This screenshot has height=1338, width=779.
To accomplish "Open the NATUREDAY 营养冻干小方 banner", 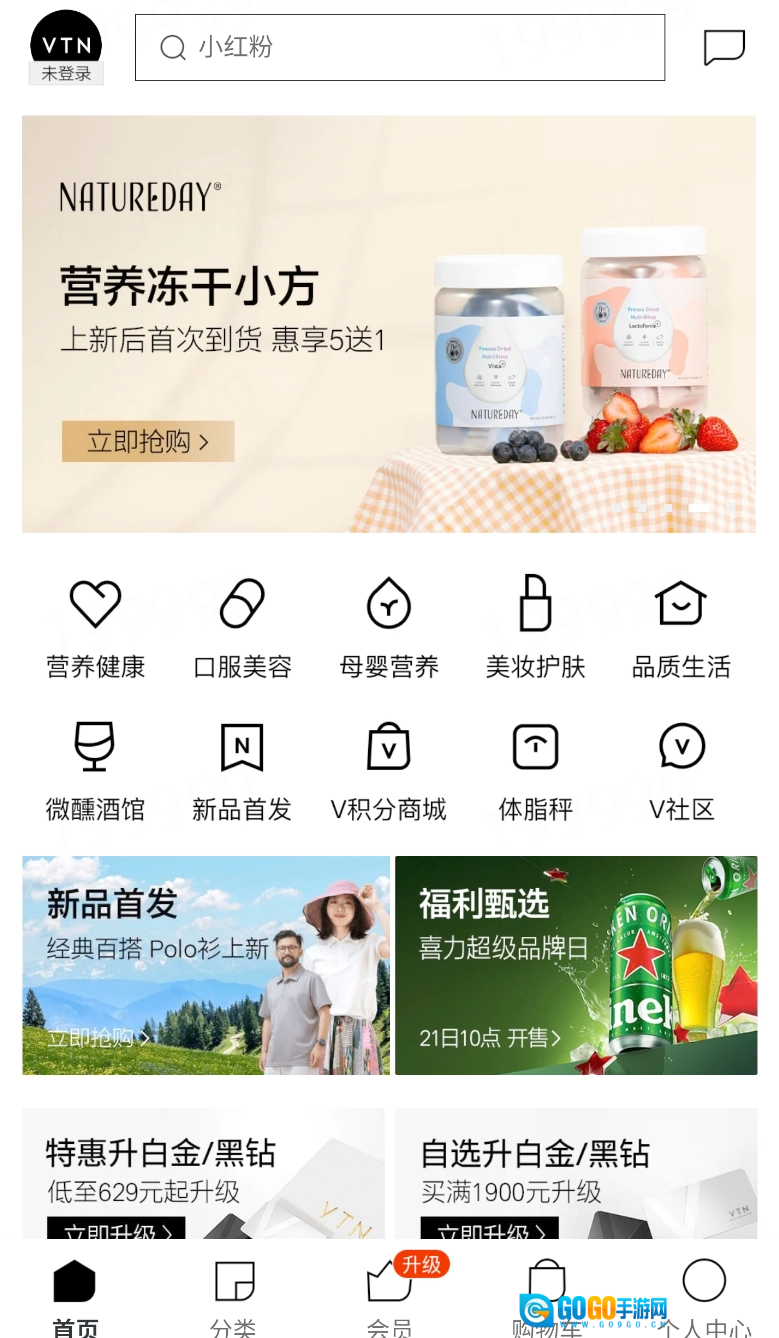I will [x=389, y=323].
